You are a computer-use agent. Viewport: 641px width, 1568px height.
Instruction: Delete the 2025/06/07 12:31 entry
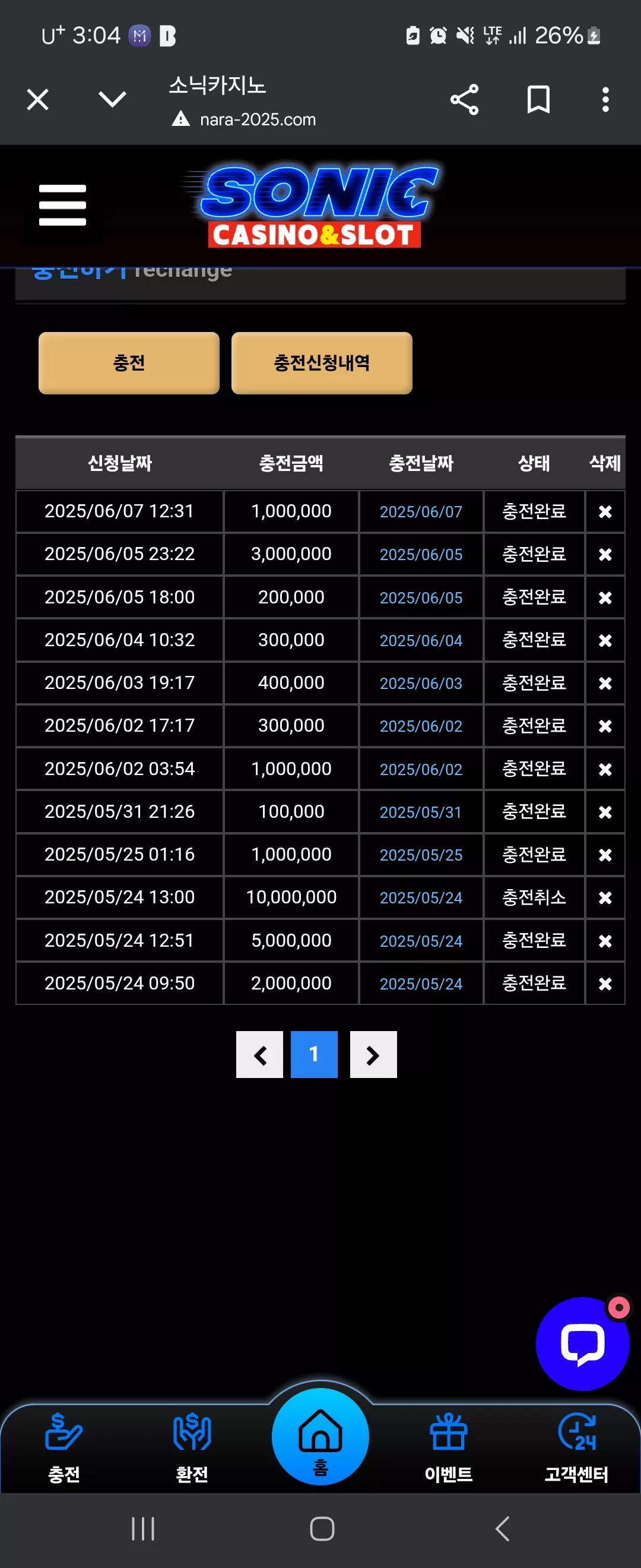[x=605, y=512]
